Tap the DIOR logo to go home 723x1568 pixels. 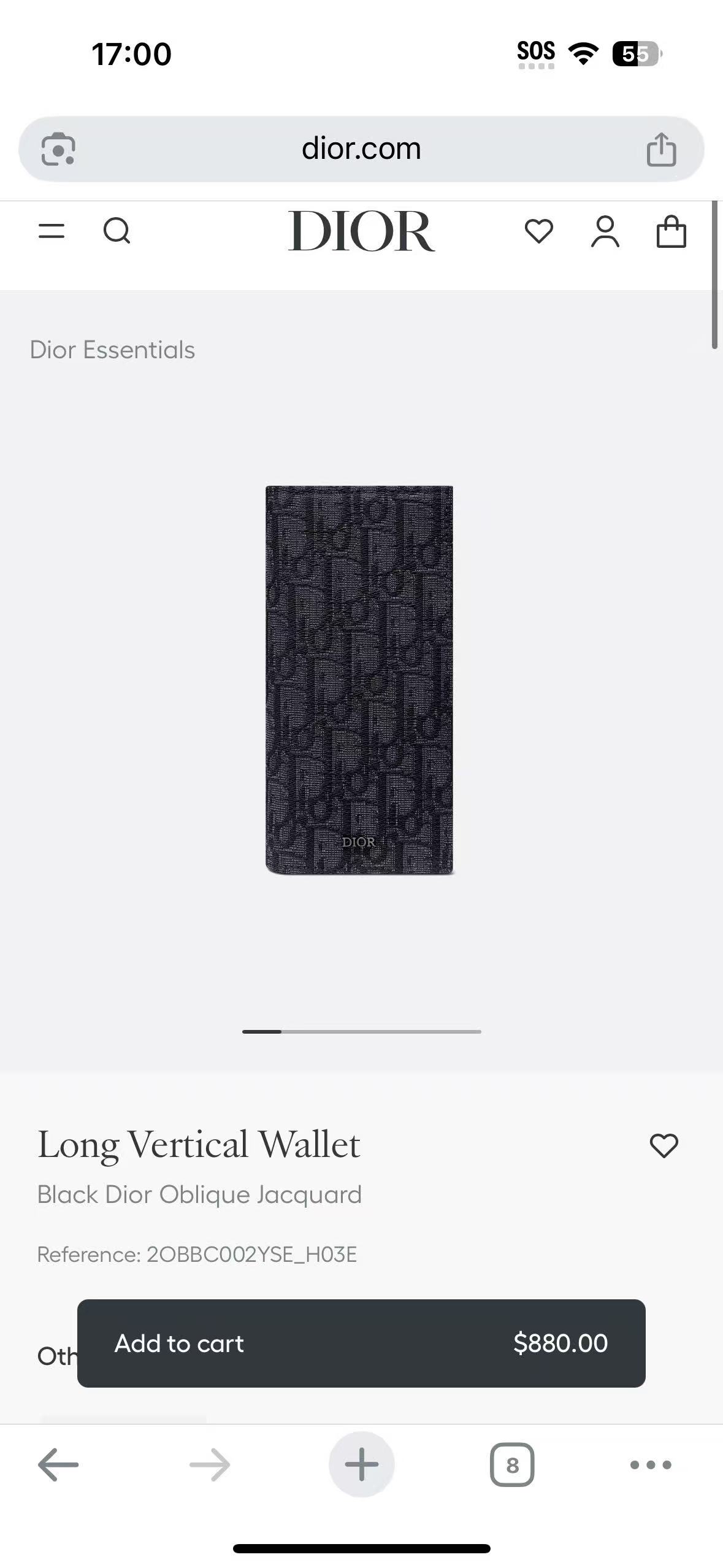(x=361, y=231)
